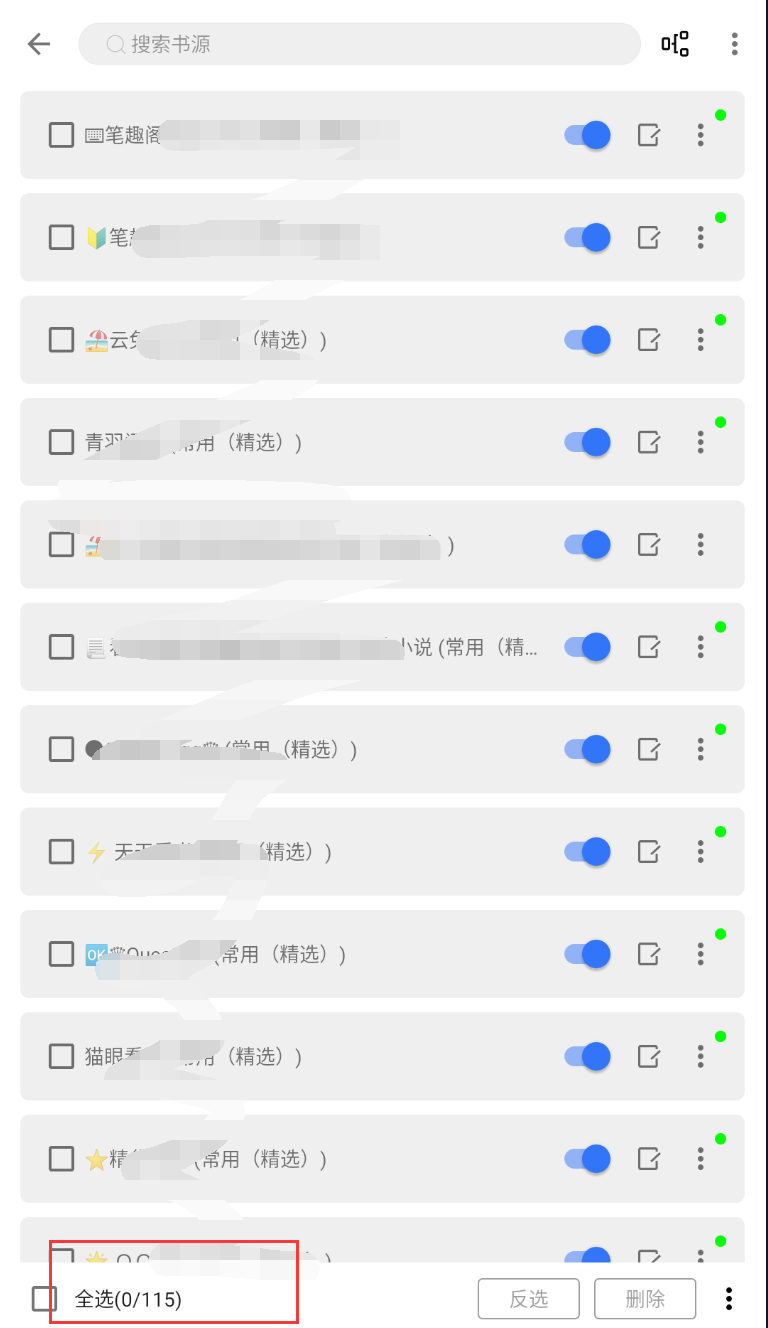Turn off the keyboard-icon 笔趣阁 source switch

(x=588, y=135)
